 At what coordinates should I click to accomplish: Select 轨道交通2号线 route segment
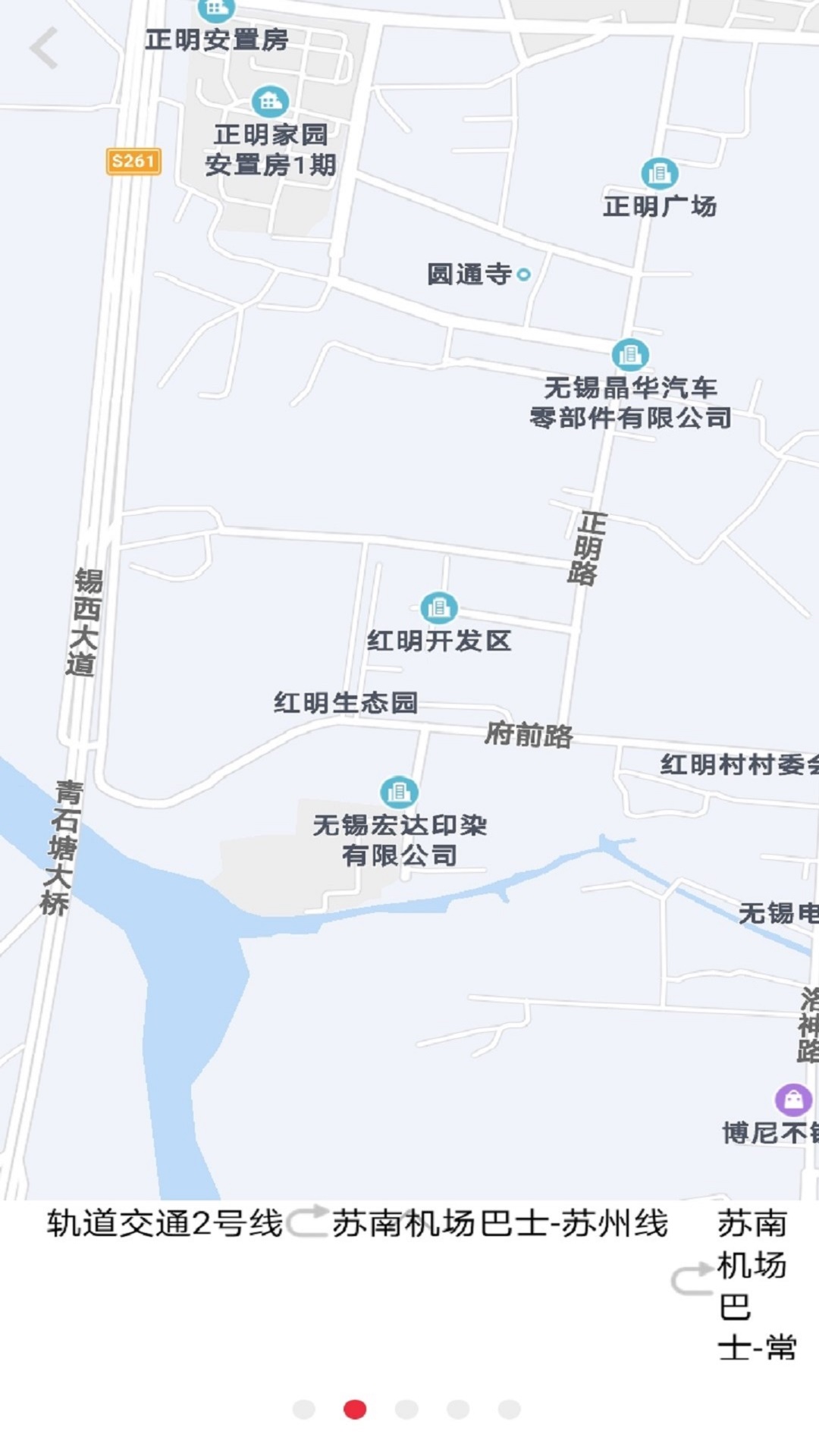[165, 1223]
